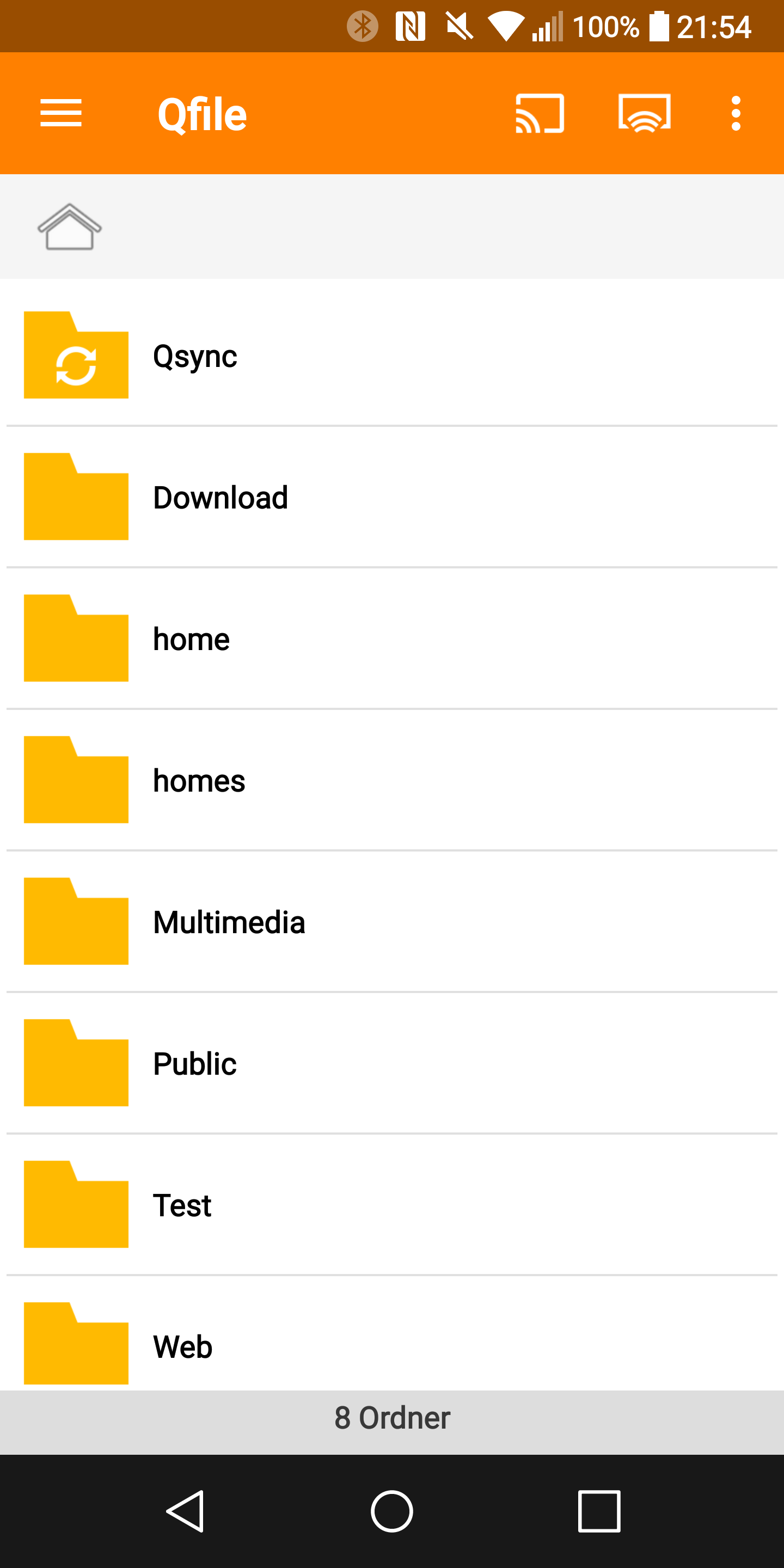Viewport: 784px width, 1568px height.
Task: Show recent apps via the square button
Action: 599,1511
